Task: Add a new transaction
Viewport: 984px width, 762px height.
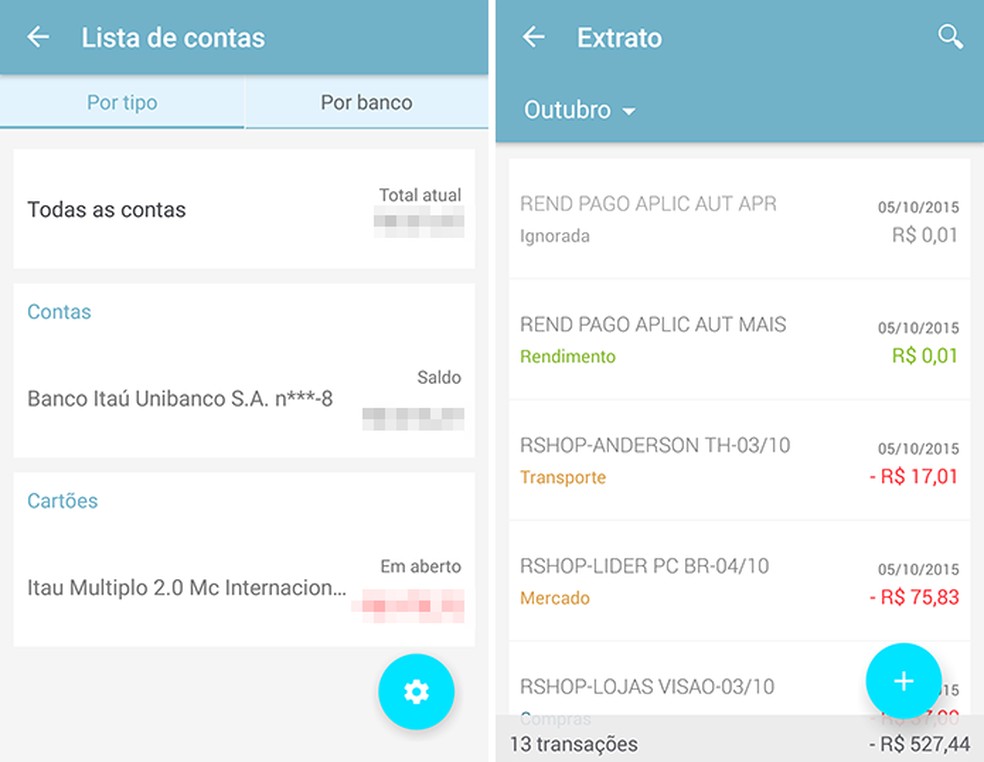Action: tap(903, 681)
